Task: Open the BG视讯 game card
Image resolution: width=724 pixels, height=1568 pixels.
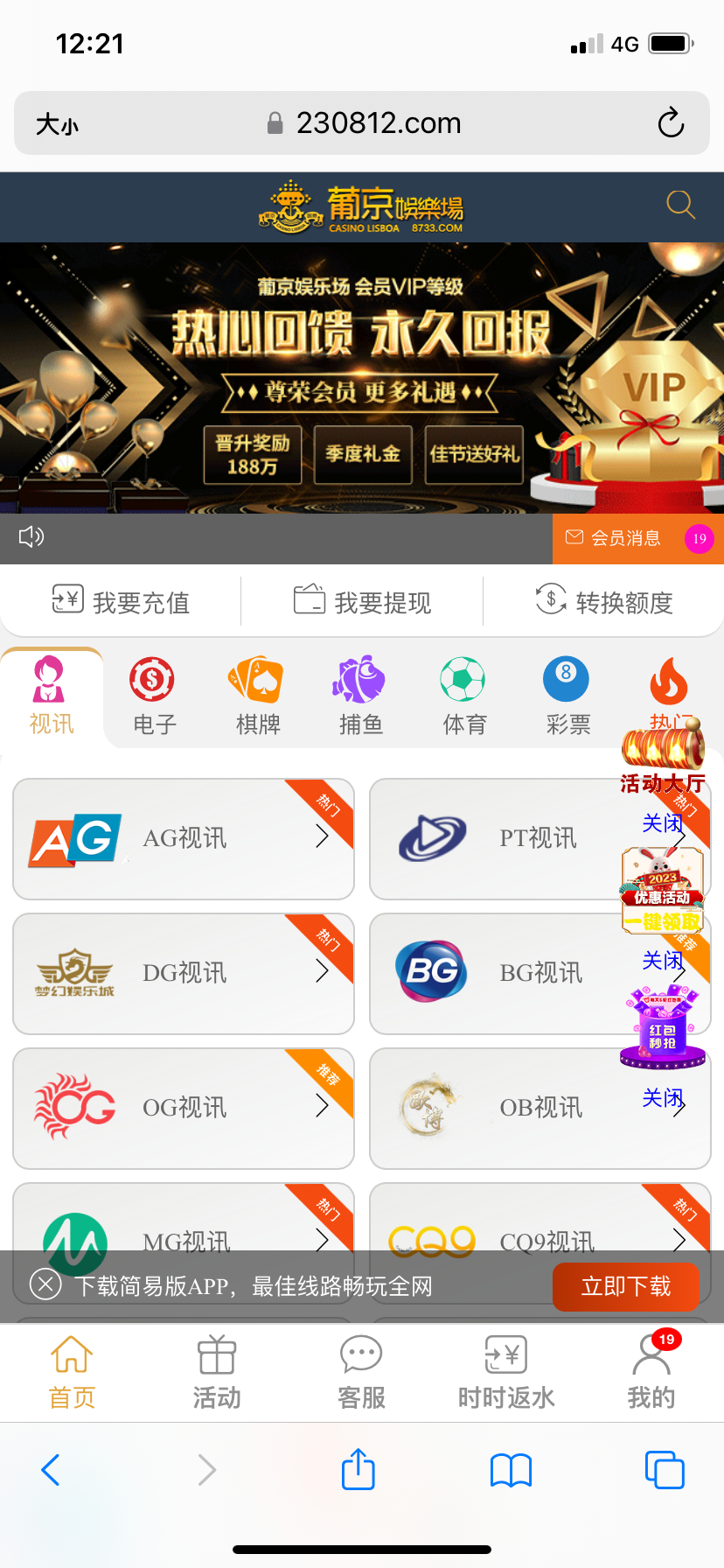Action: (x=507, y=973)
